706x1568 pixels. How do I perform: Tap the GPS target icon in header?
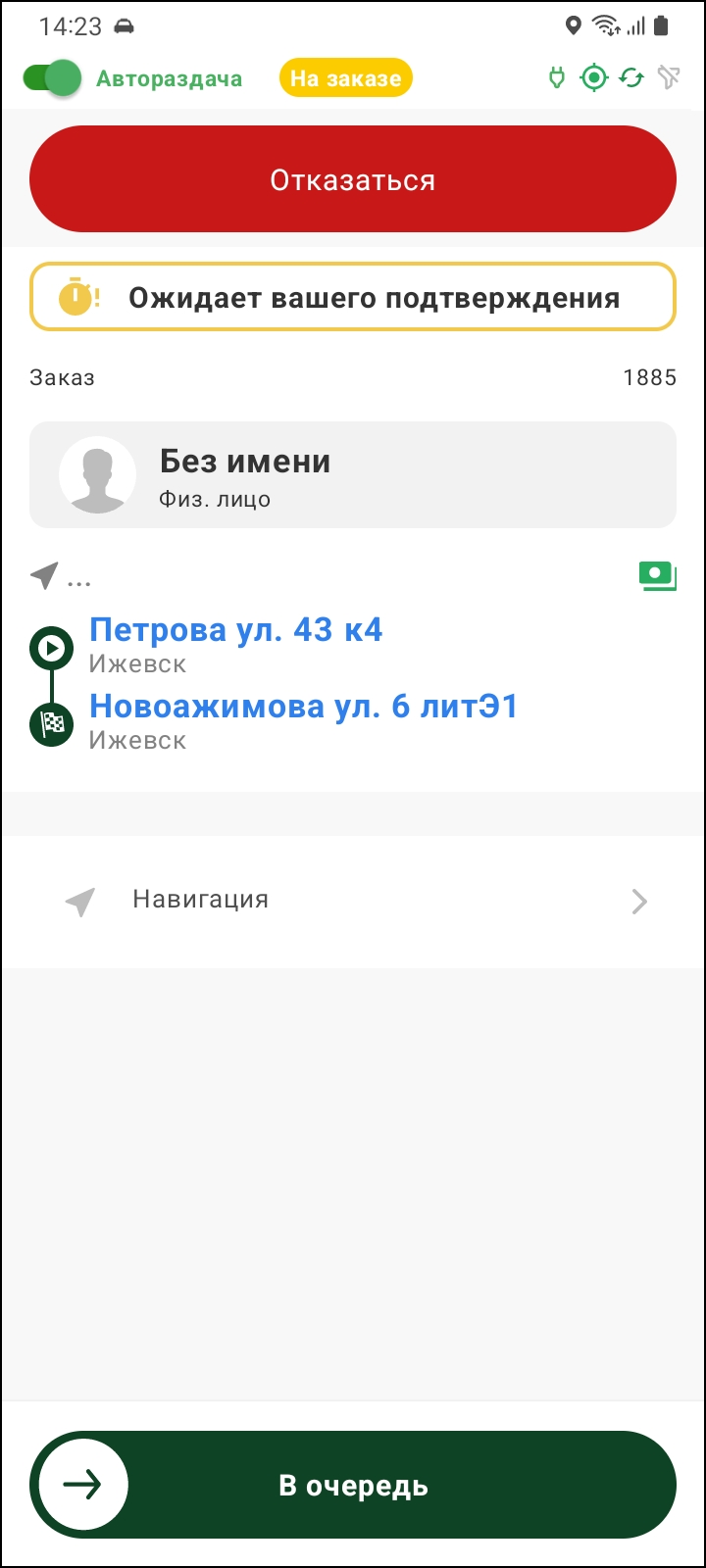594,78
